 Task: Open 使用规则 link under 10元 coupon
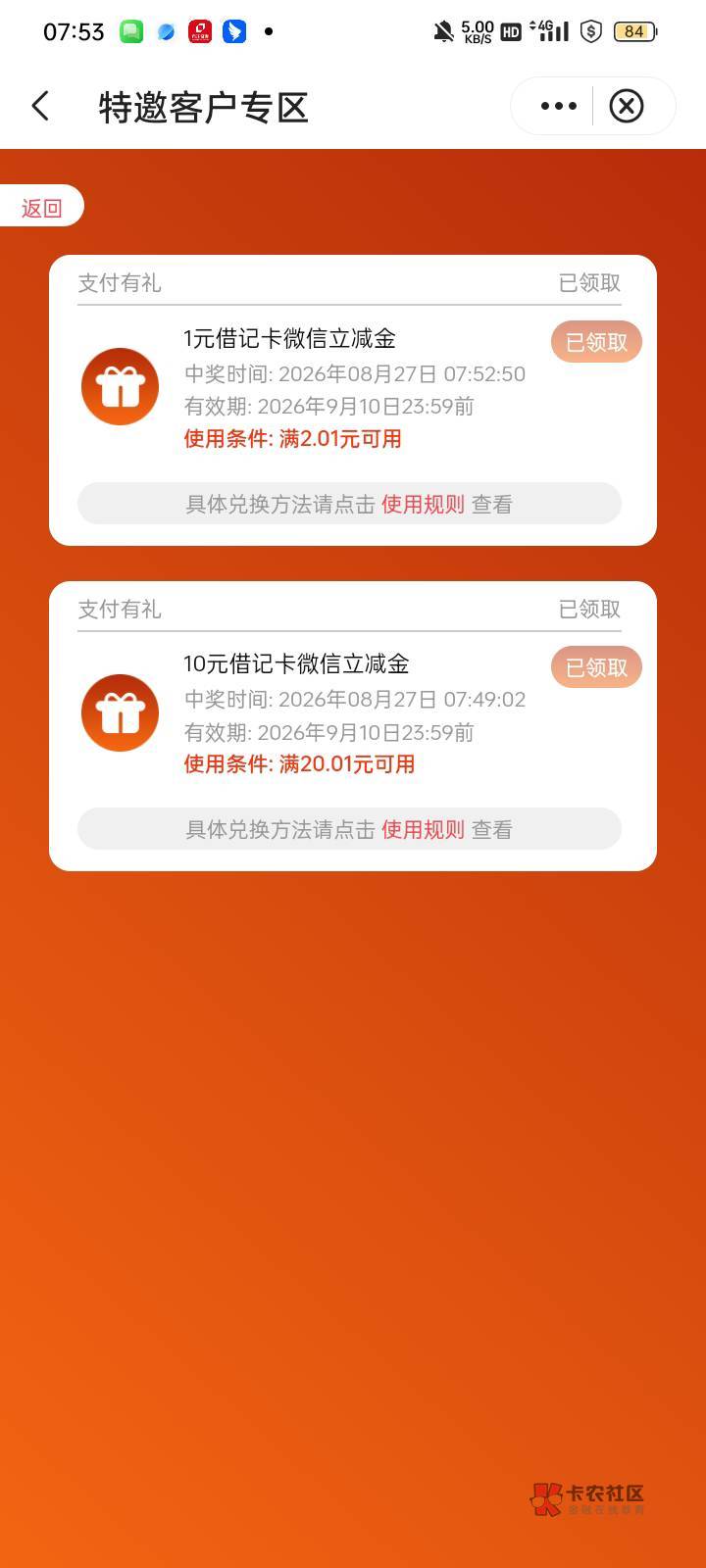coord(423,829)
